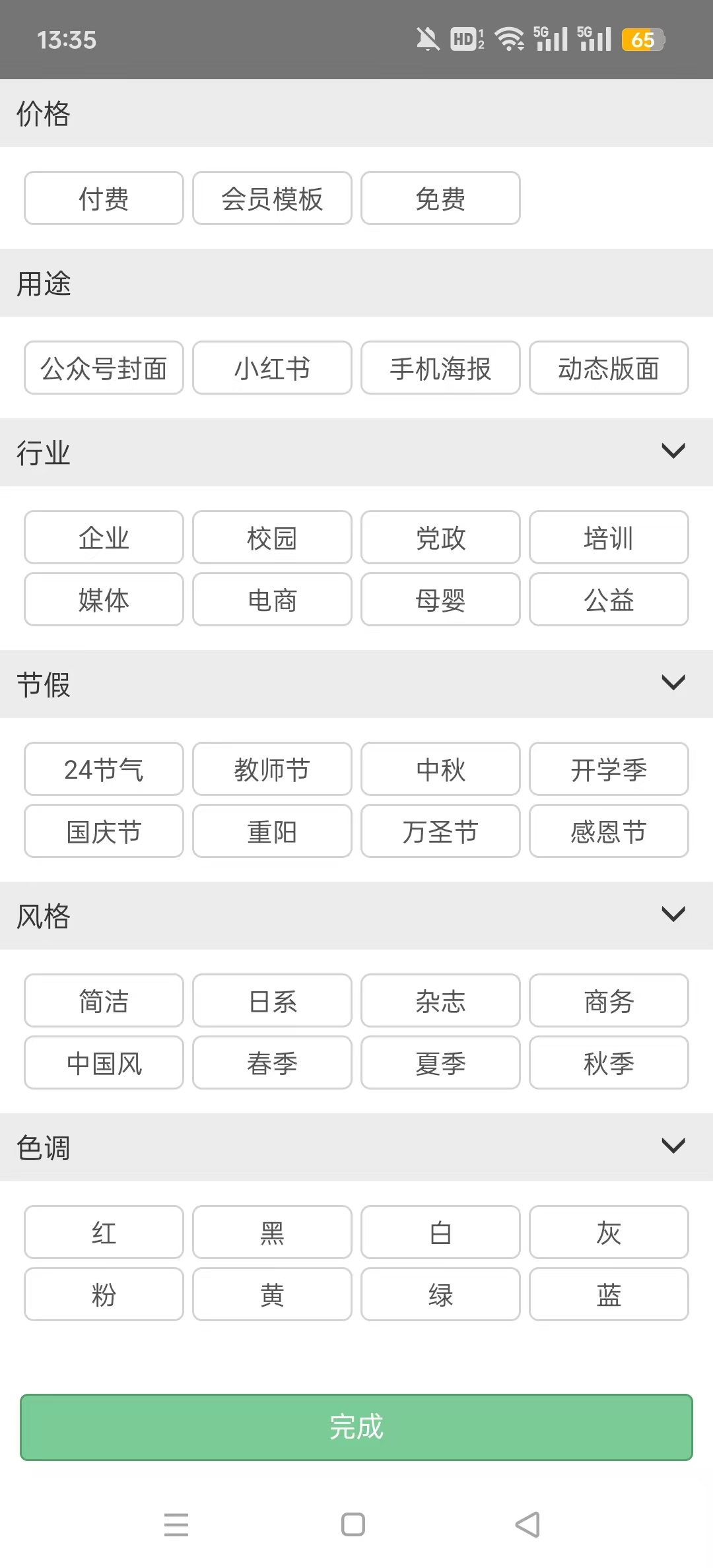Collapse the 风格 section

(x=673, y=915)
